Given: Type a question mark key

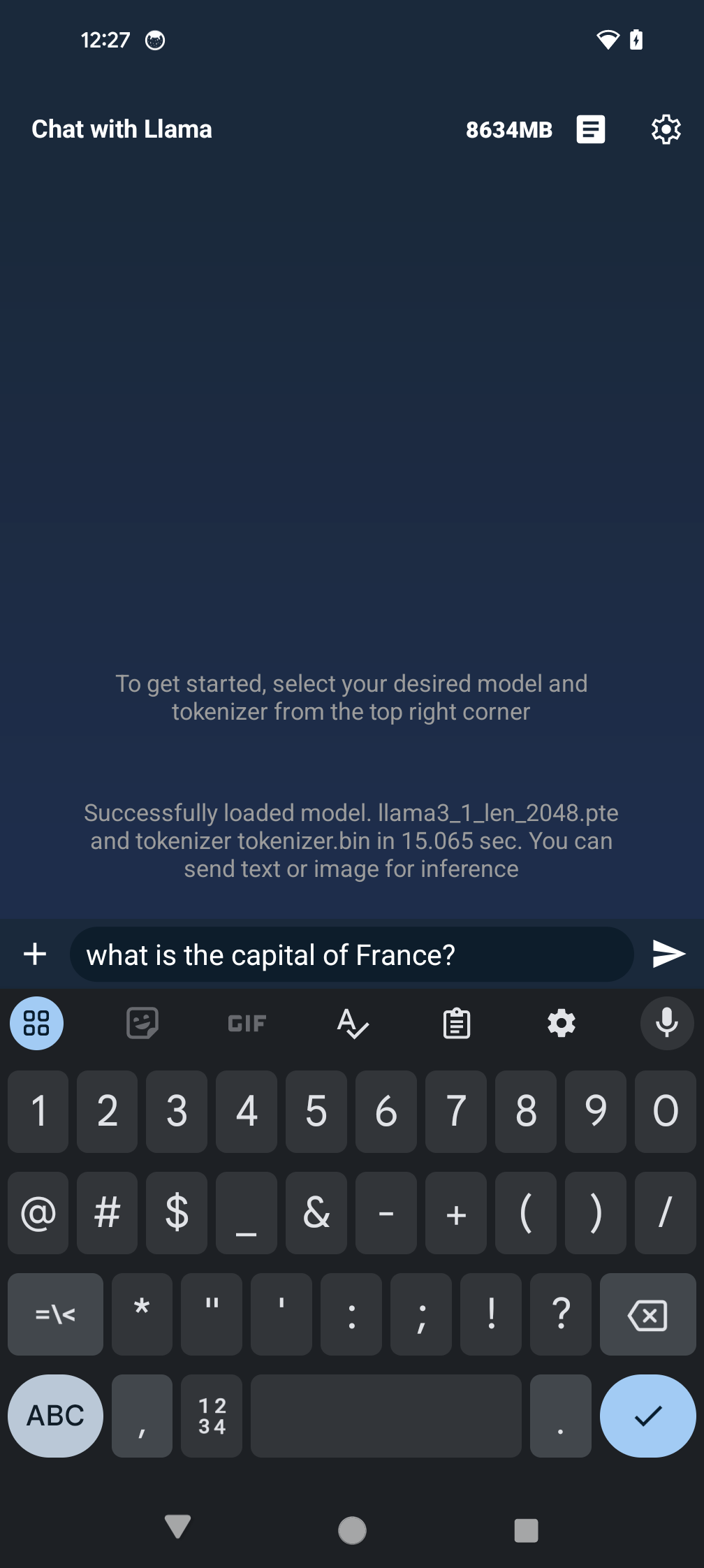Looking at the screenshot, I should click(x=561, y=1314).
